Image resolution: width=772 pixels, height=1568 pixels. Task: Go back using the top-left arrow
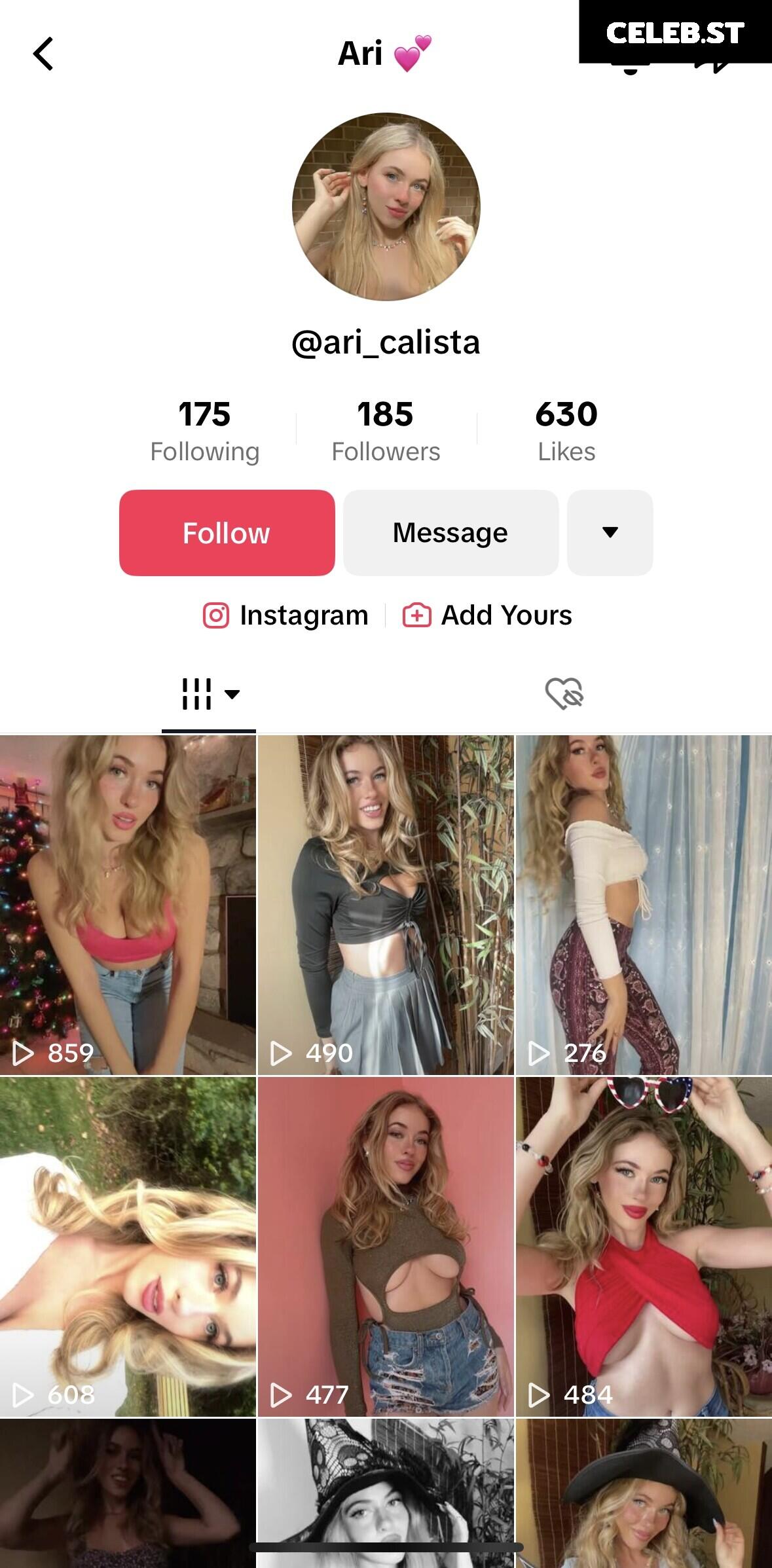[x=43, y=54]
